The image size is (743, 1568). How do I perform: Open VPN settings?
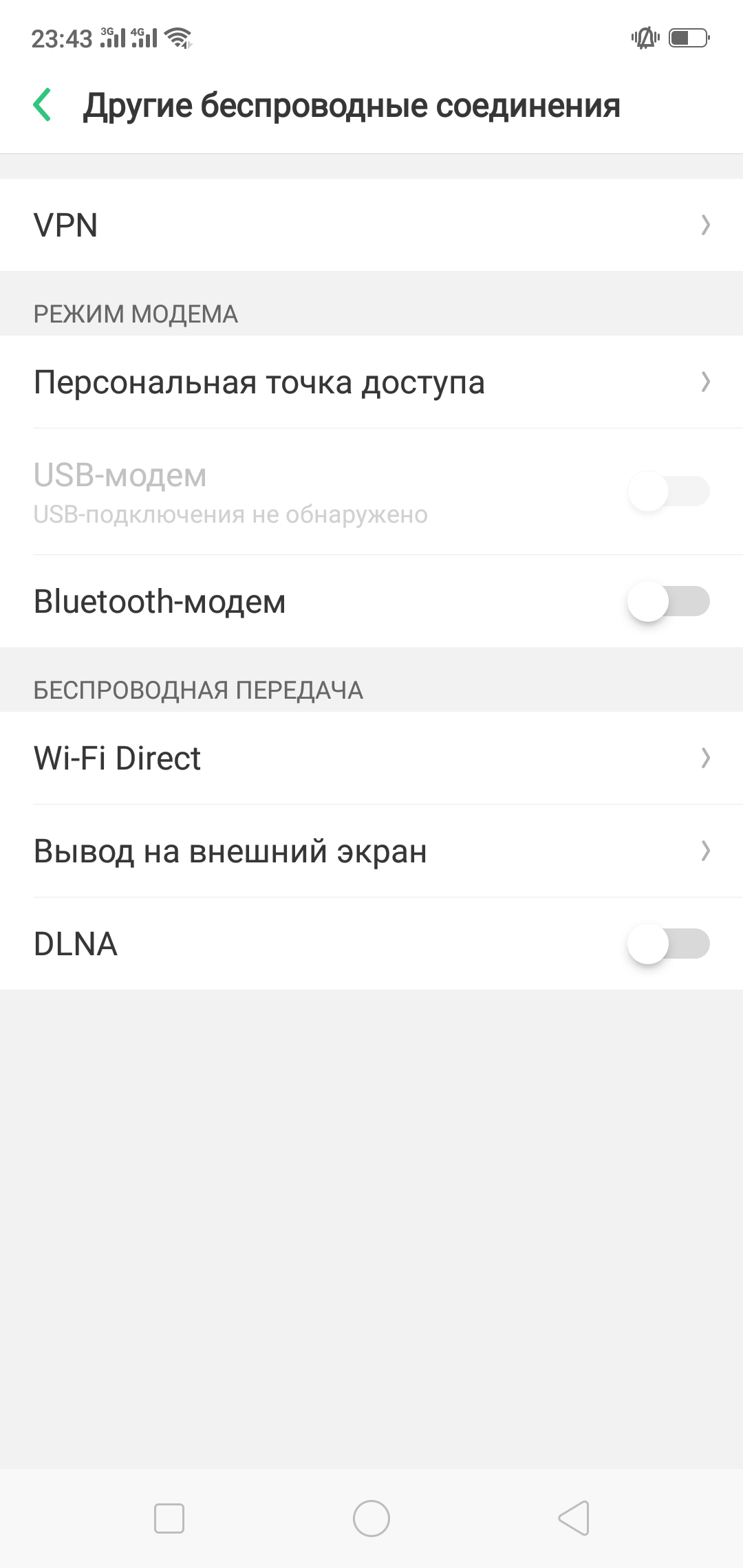click(x=371, y=225)
